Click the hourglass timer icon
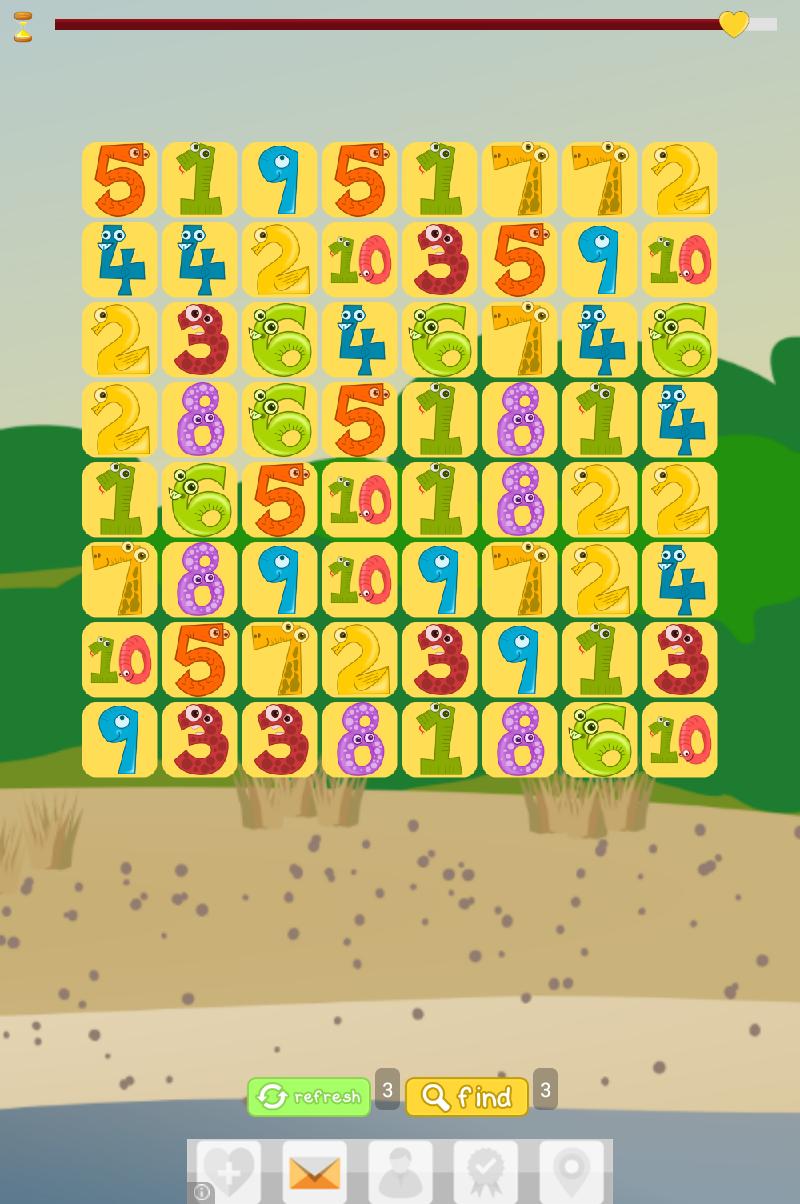 click(x=22, y=27)
